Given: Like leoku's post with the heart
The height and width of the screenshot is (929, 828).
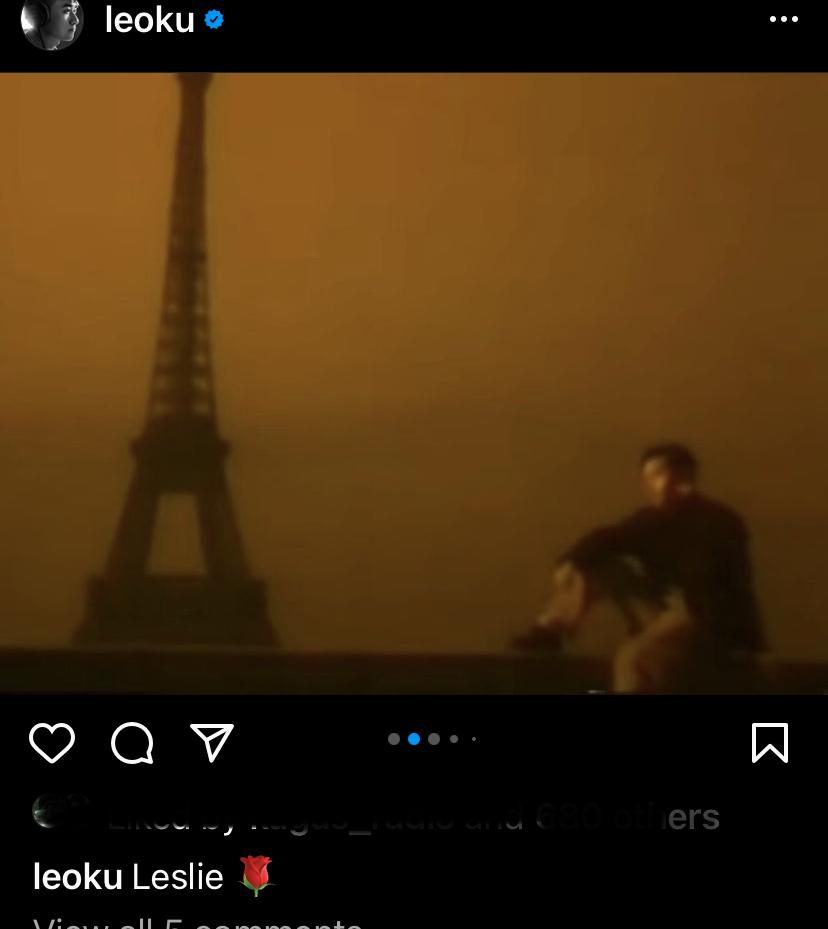Looking at the screenshot, I should [52, 743].
